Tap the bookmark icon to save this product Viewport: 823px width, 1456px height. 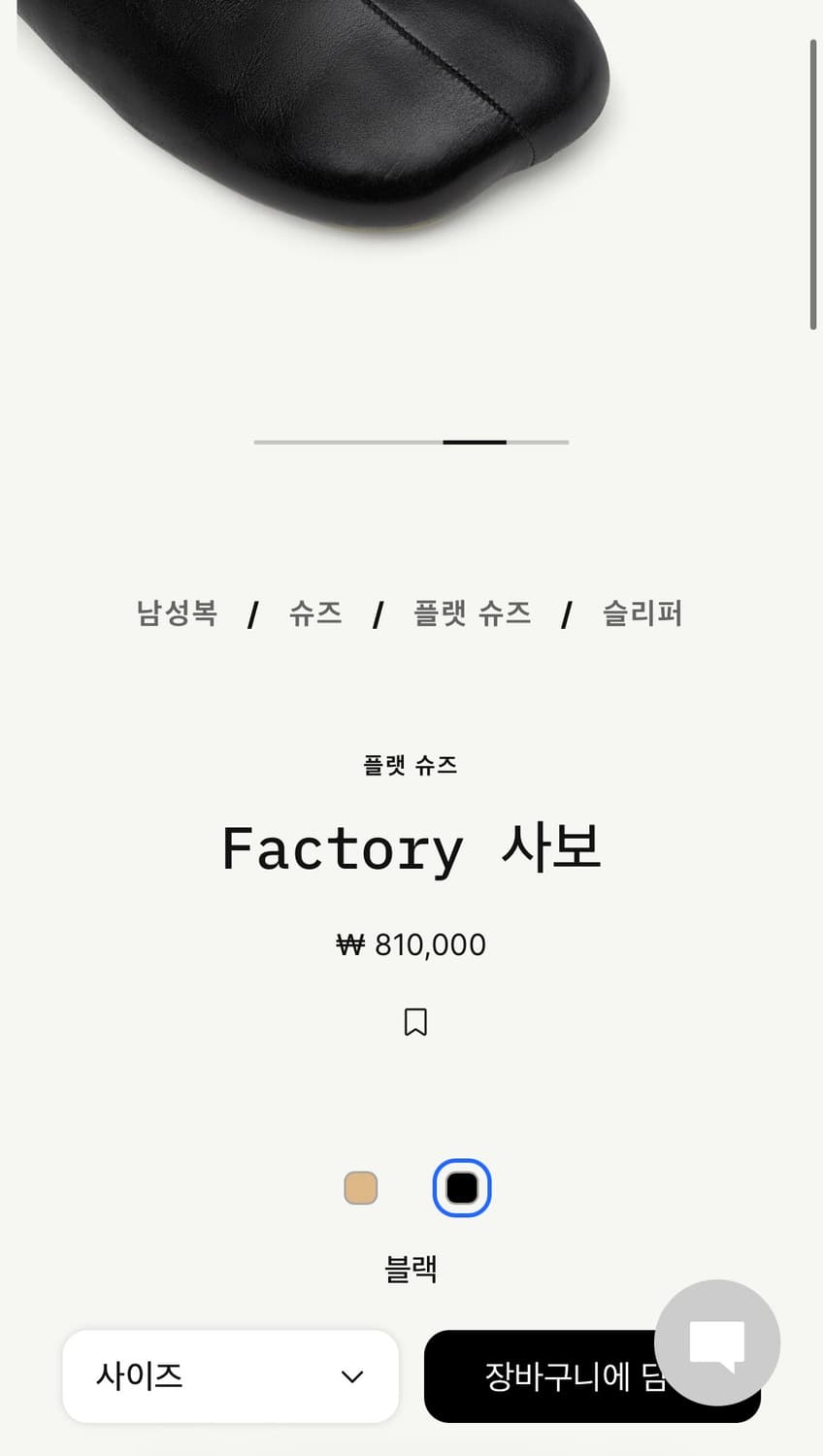[x=415, y=1021]
